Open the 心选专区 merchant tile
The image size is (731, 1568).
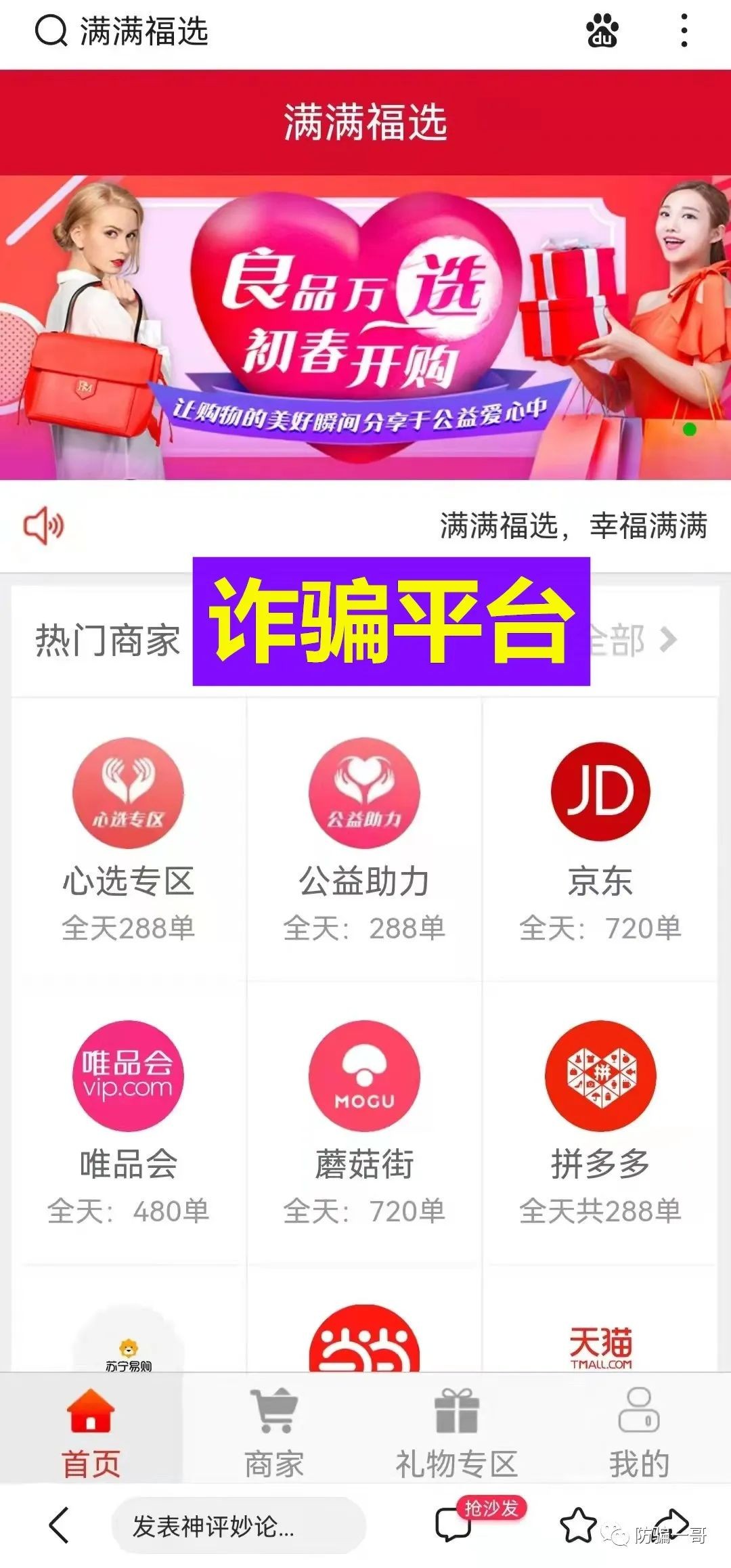pyautogui.click(x=128, y=840)
